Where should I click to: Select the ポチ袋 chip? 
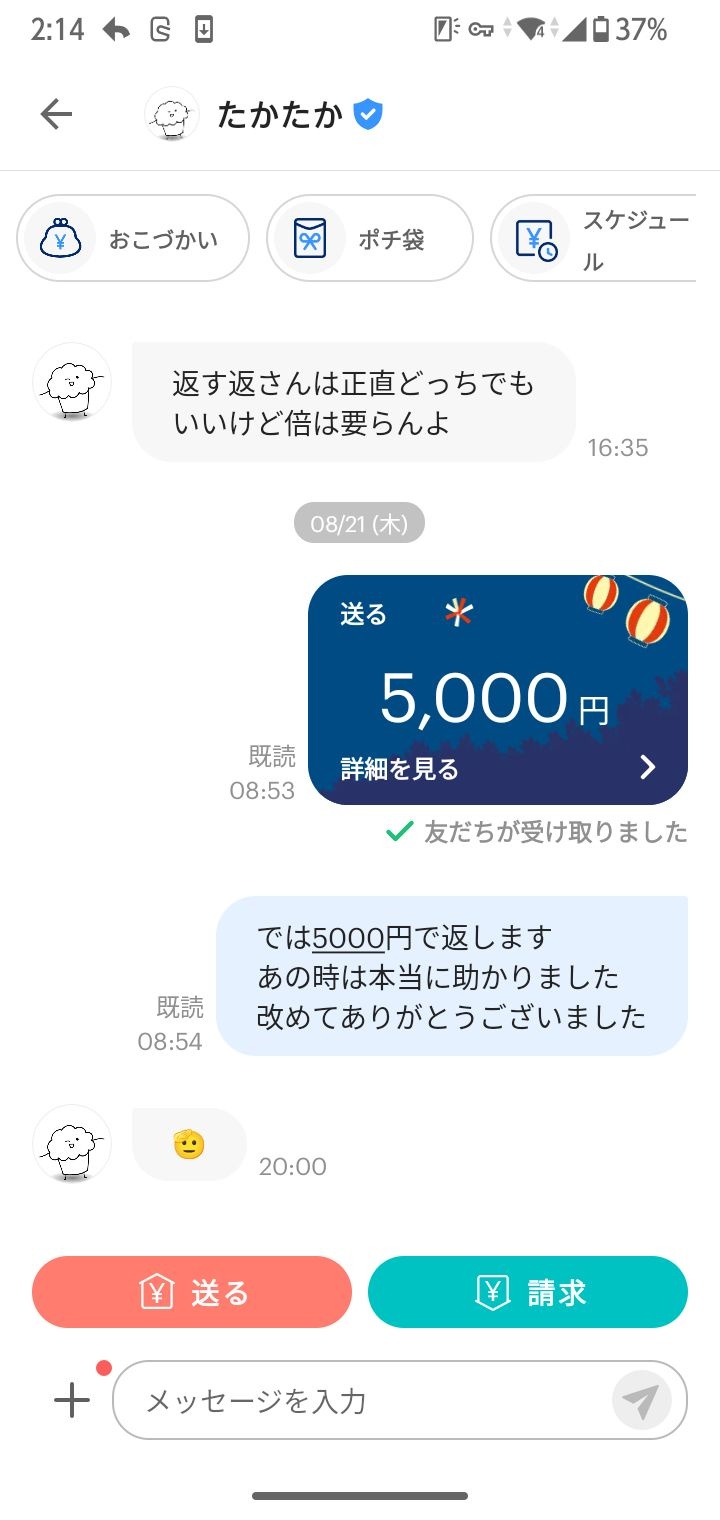(369, 238)
